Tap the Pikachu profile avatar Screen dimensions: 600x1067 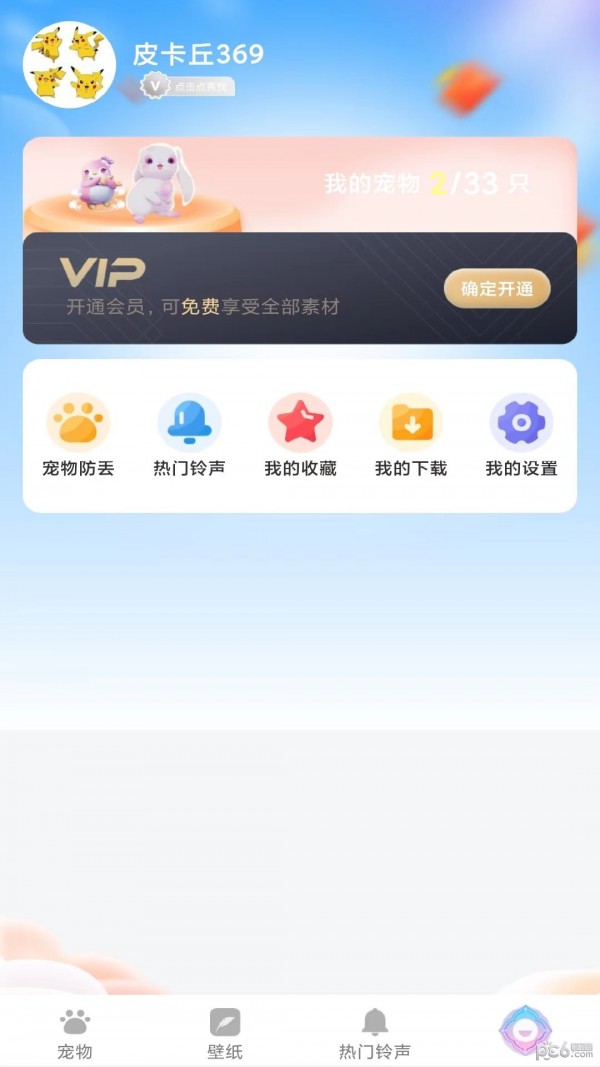[x=69, y=65]
